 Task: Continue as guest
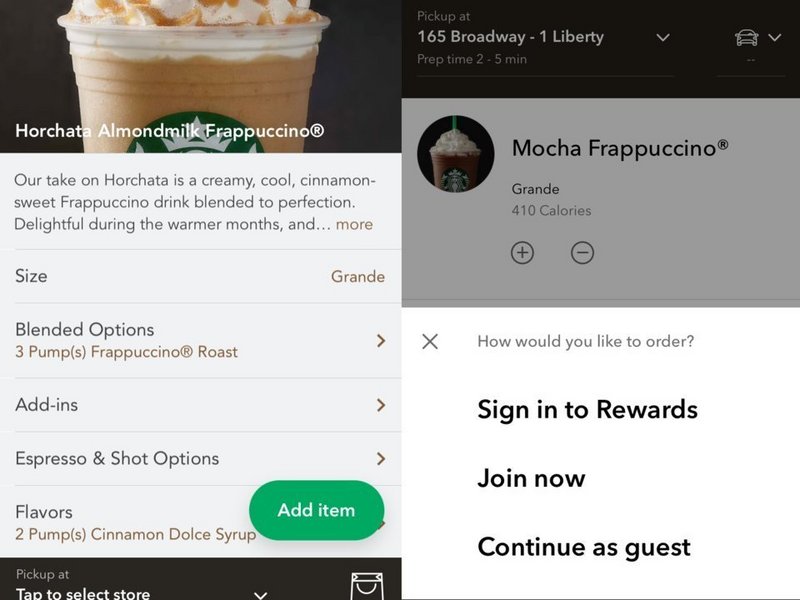(584, 547)
